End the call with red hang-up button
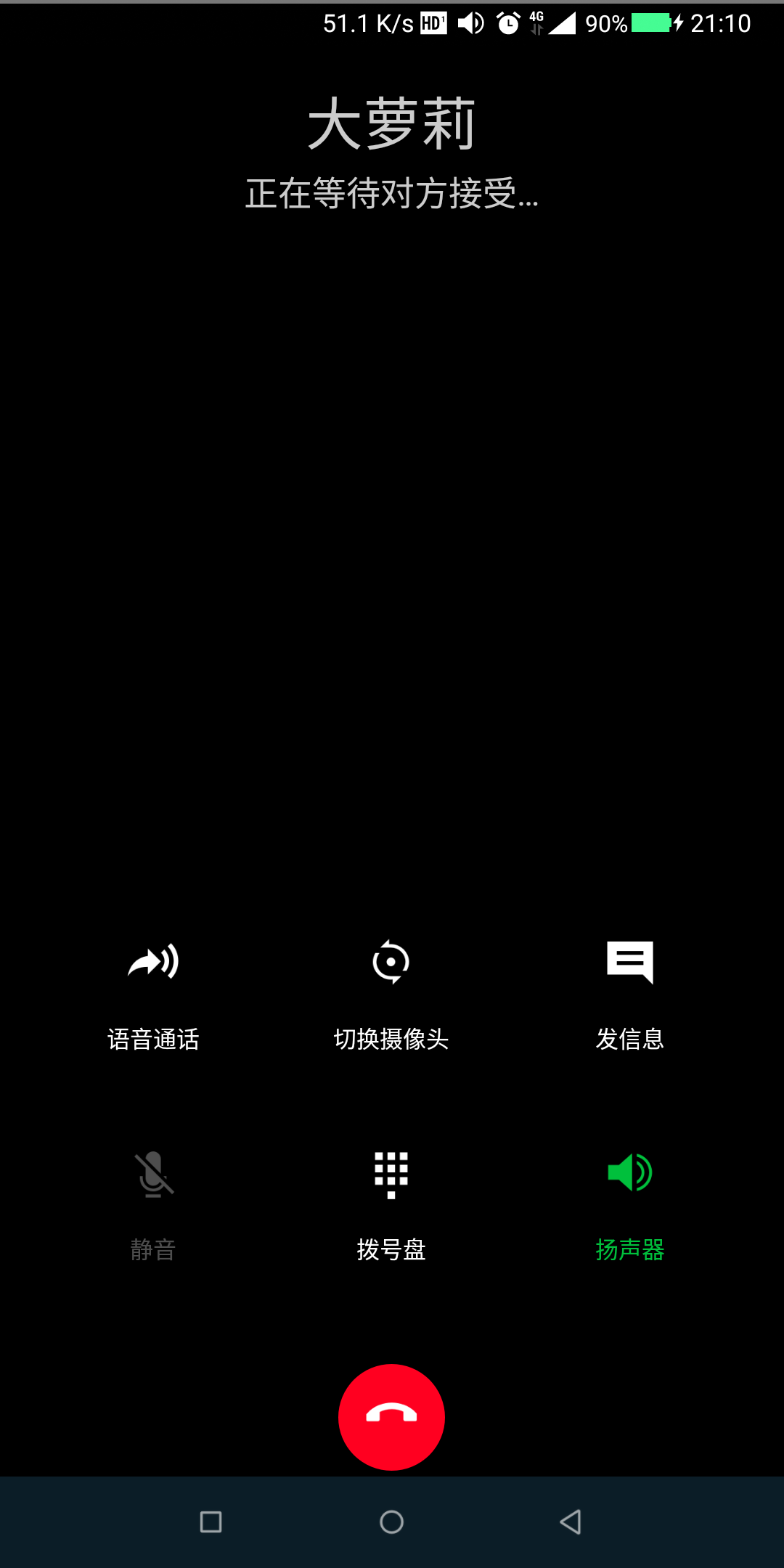Image resolution: width=784 pixels, height=1568 pixels. pyautogui.click(x=391, y=1416)
